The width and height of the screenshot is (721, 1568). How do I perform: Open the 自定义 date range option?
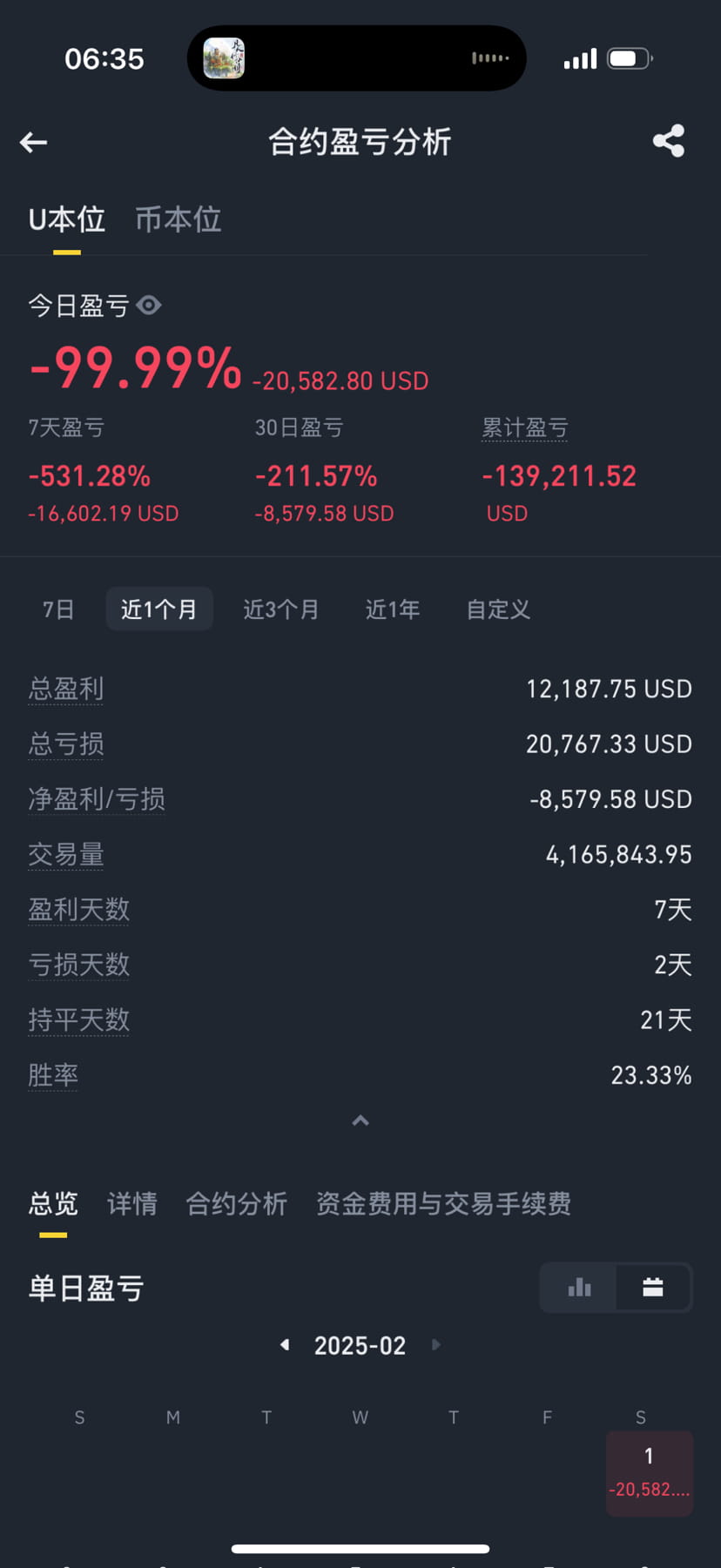(496, 609)
